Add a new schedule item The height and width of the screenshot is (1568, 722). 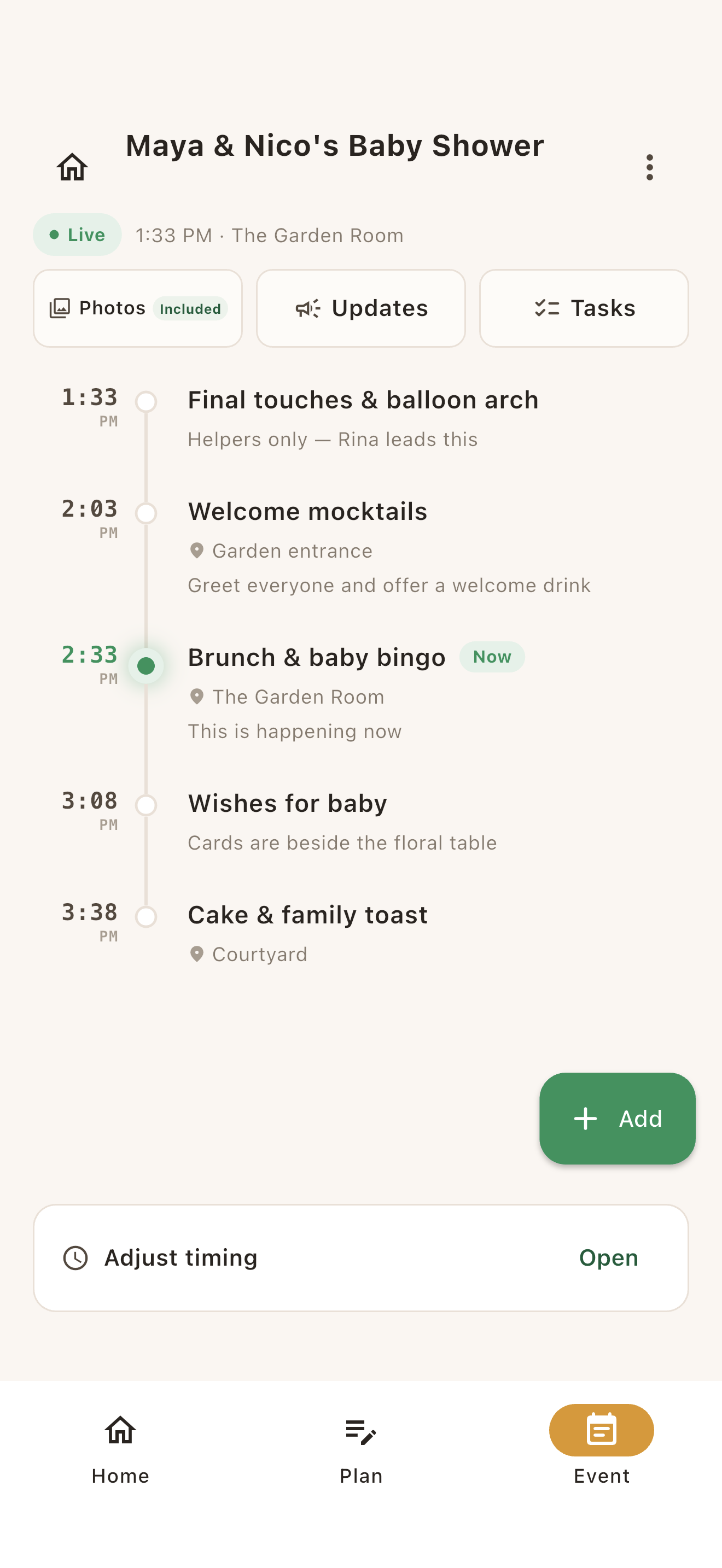pos(616,1118)
